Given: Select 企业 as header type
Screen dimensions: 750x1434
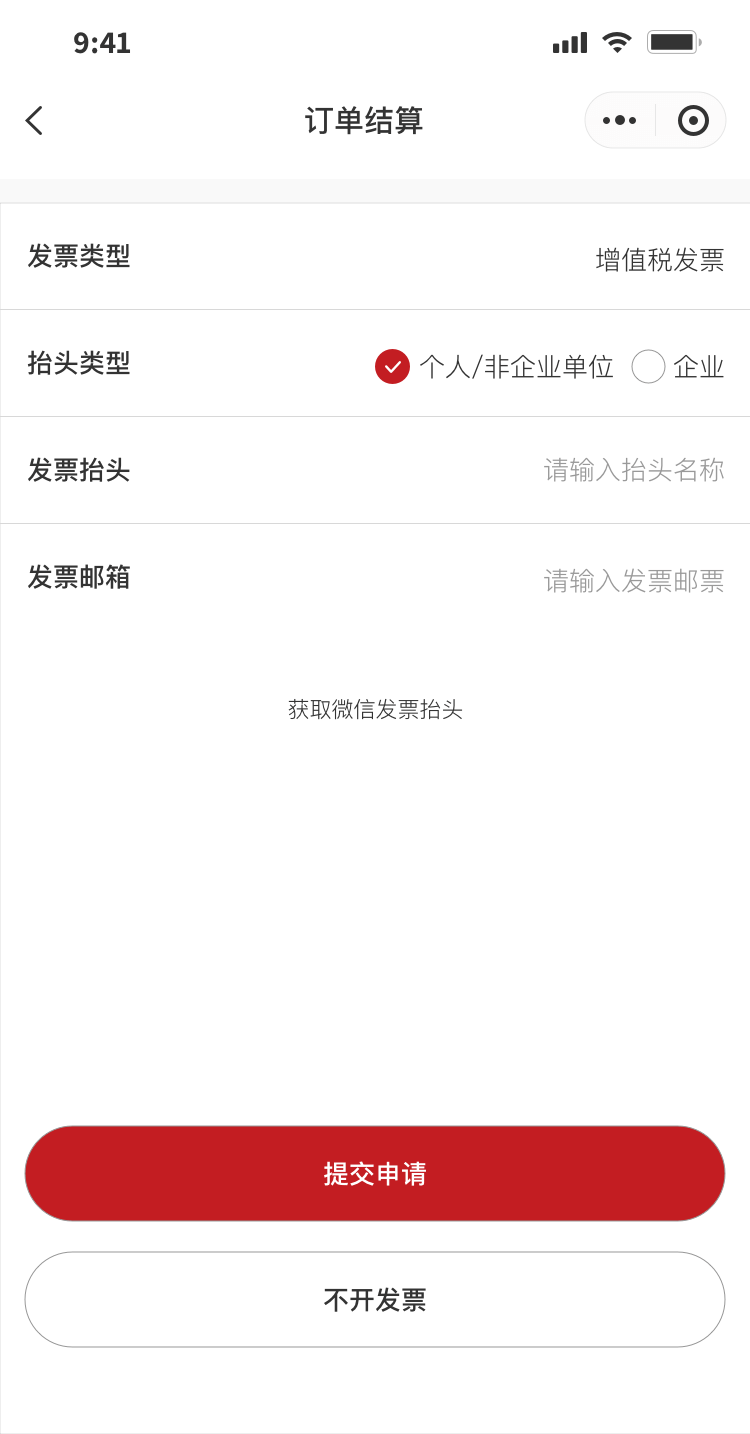Looking at the screenshot, I should click(x=649, y=366).
